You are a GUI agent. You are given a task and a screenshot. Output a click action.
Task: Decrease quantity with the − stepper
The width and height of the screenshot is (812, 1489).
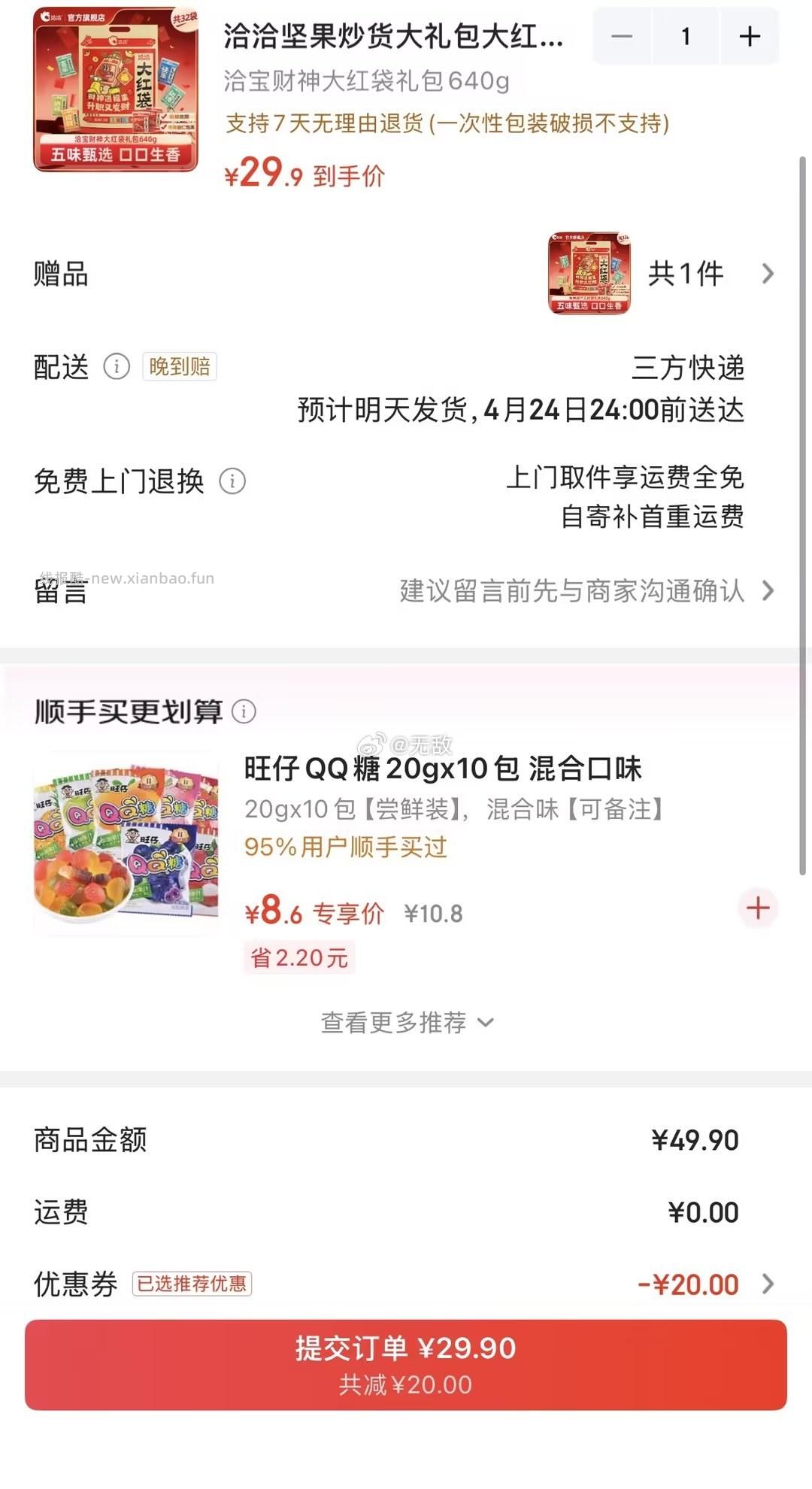[621, 36]
